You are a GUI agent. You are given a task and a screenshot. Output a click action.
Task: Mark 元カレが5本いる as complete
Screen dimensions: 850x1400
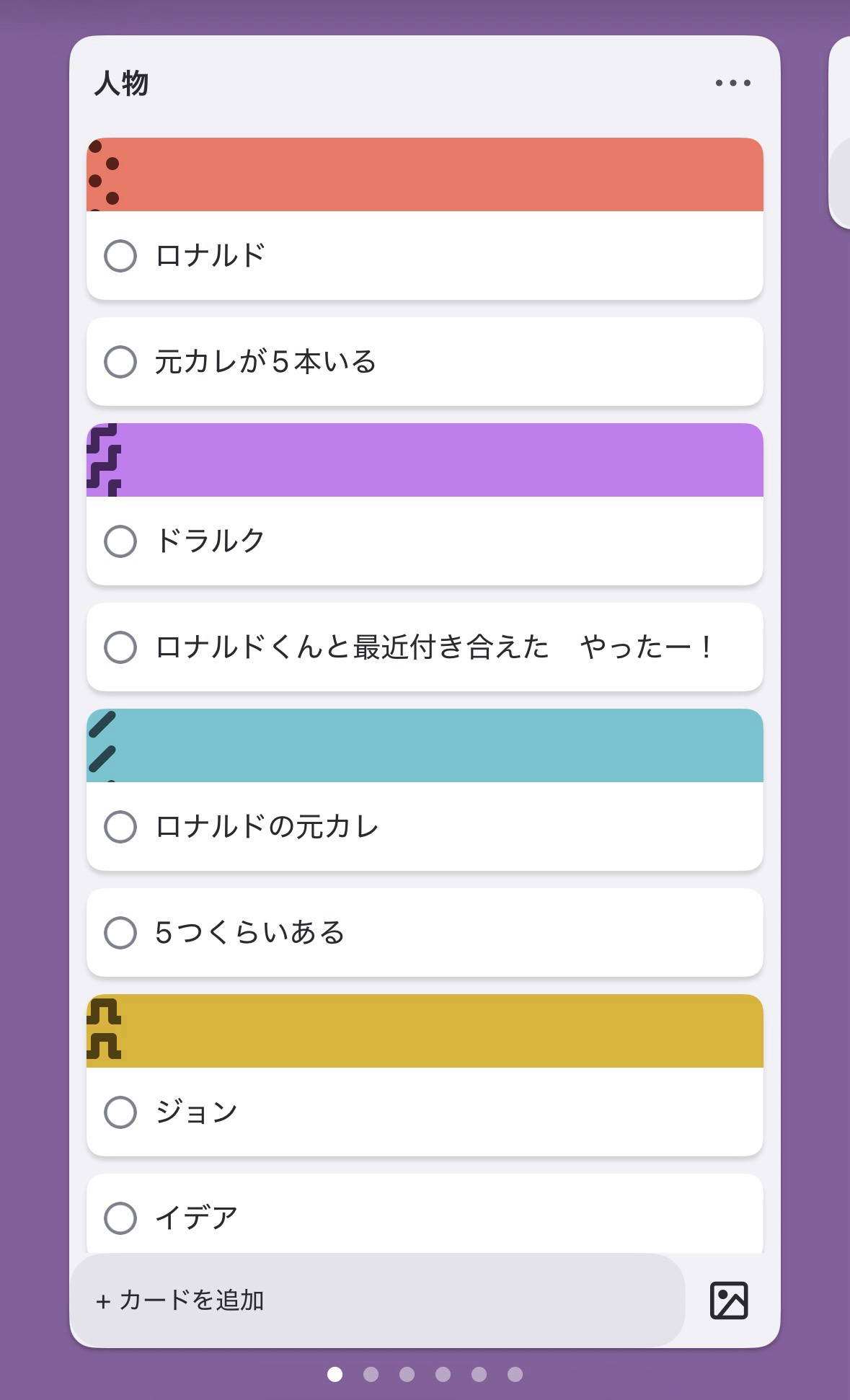click(120, 362)
